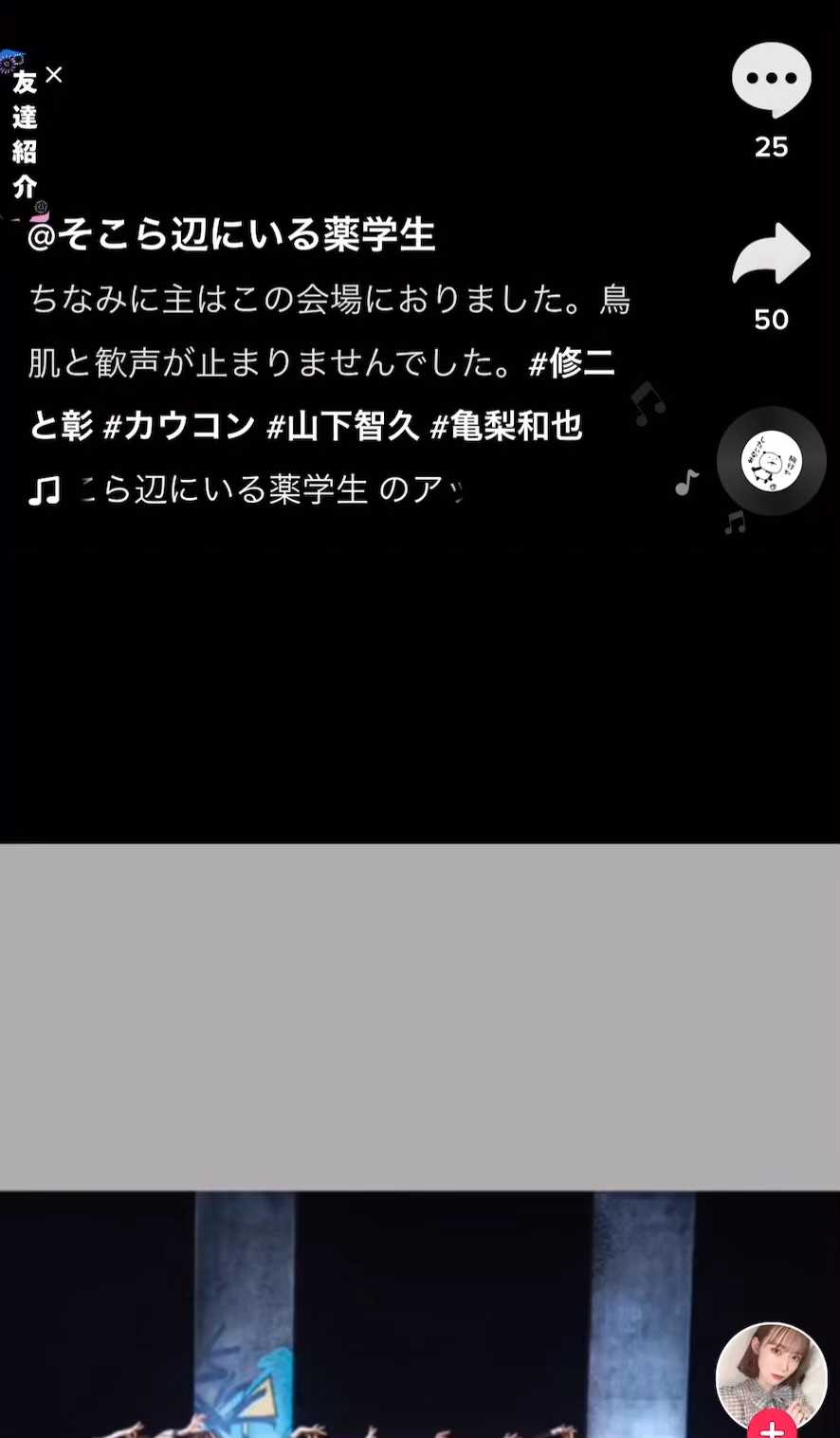Tap the music note icon beside the song title
Screen dimensions: 840x1438
pyautogui.click(x=44, y=490)
